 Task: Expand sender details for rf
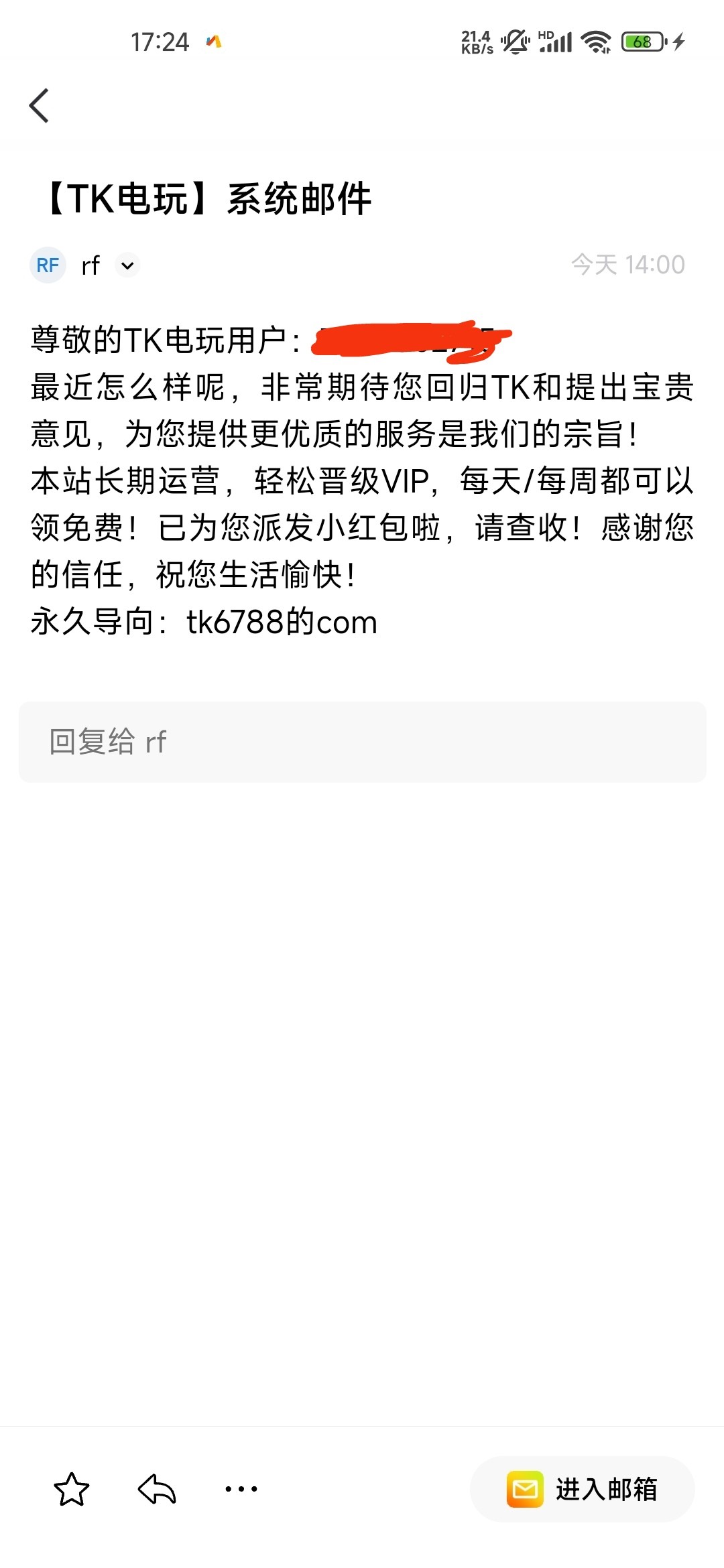pyautogui.click(x=127, y=265)
